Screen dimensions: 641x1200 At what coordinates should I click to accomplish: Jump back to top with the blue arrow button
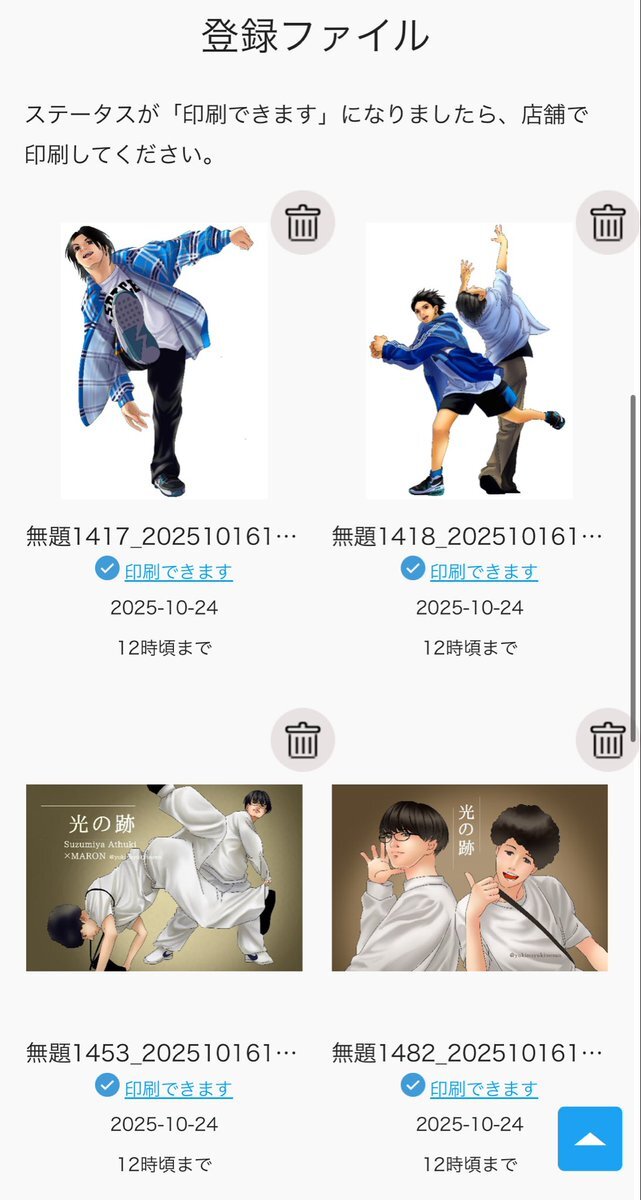click(x=590, y=1138)
